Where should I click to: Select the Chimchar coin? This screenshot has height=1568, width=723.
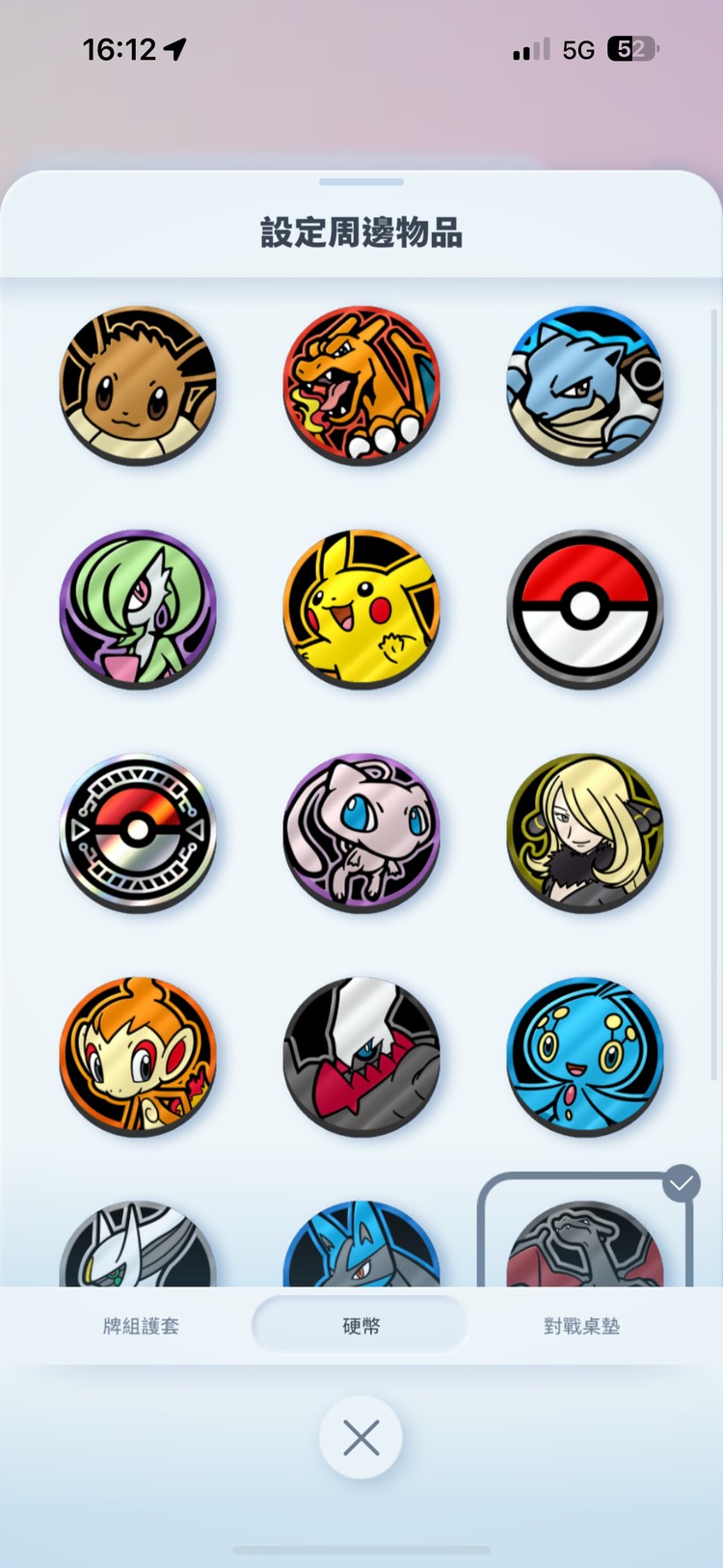coord(138,1056)
